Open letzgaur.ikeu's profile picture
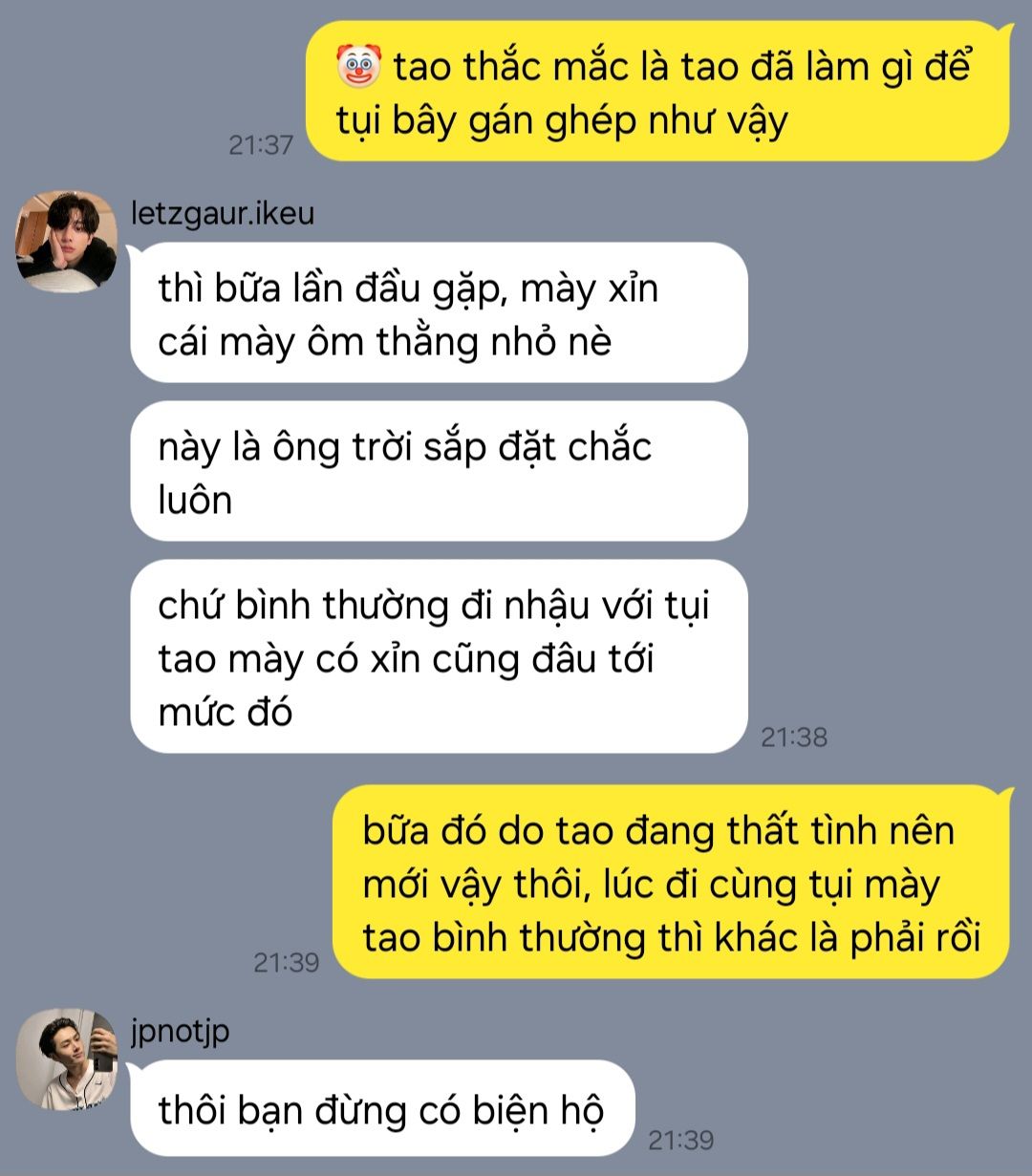 [x=66, y=241]
